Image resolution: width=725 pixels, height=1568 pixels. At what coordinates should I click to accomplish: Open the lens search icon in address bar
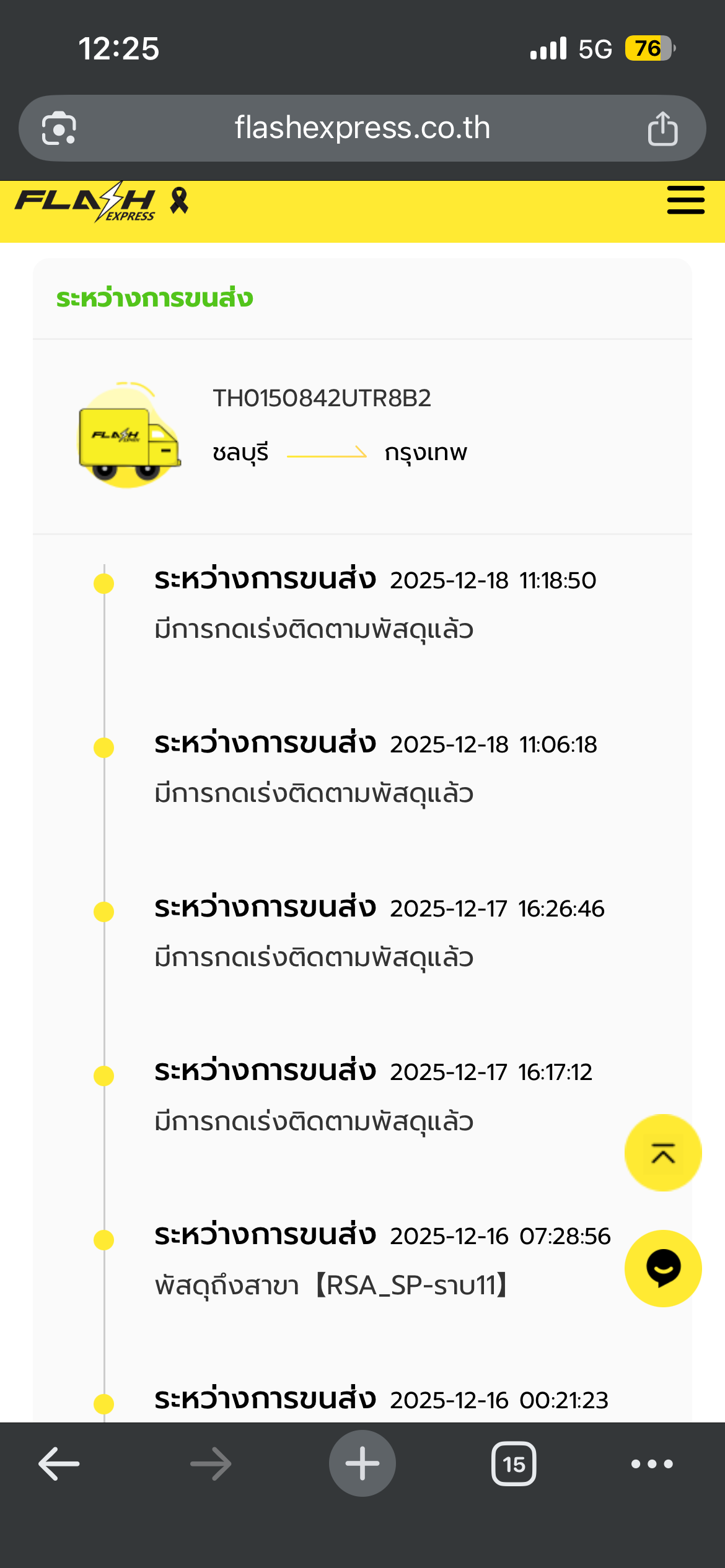click(59, 129)
